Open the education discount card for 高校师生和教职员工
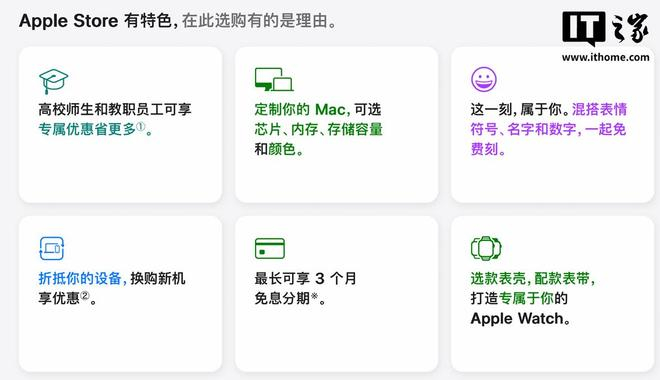The width and height of the screenshot is (660, 380). coord(120,125)
